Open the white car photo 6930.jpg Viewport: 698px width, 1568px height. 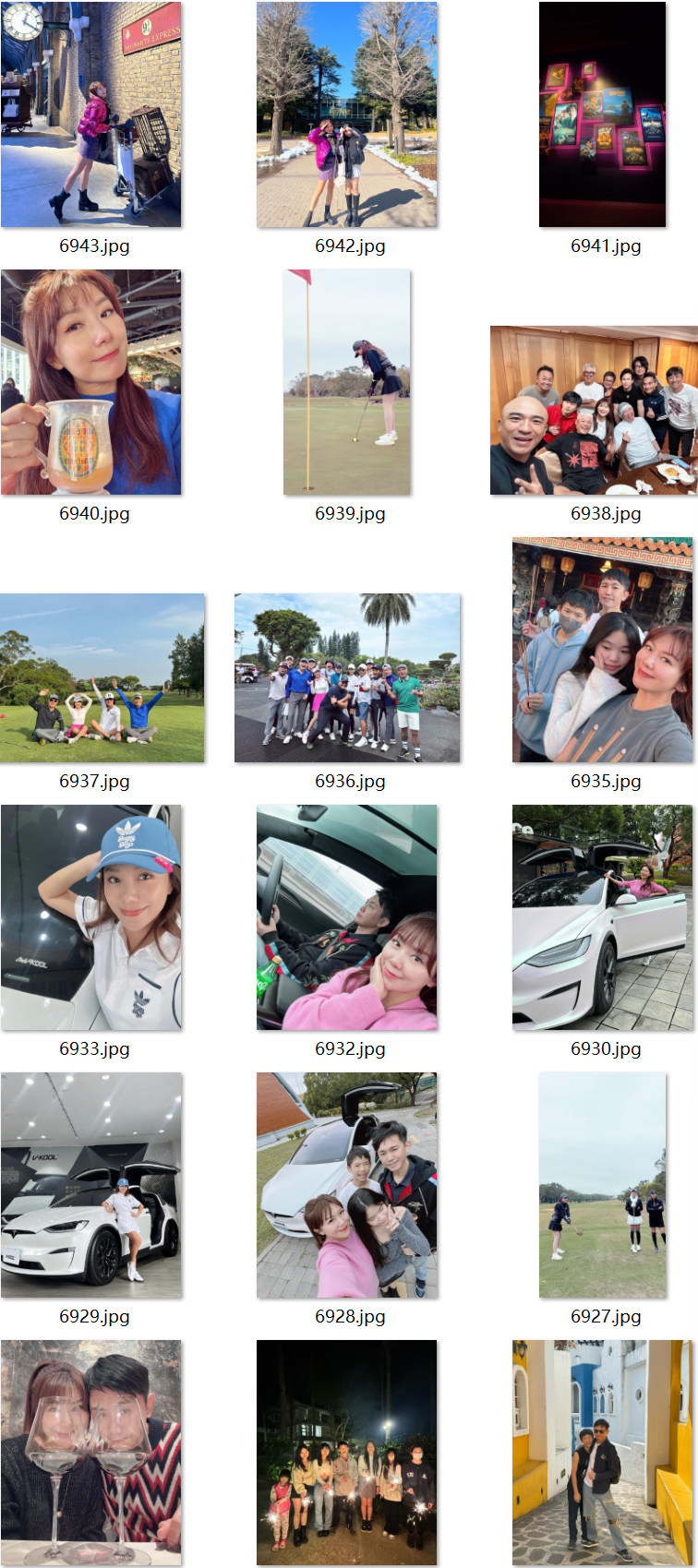coord(602,917)
